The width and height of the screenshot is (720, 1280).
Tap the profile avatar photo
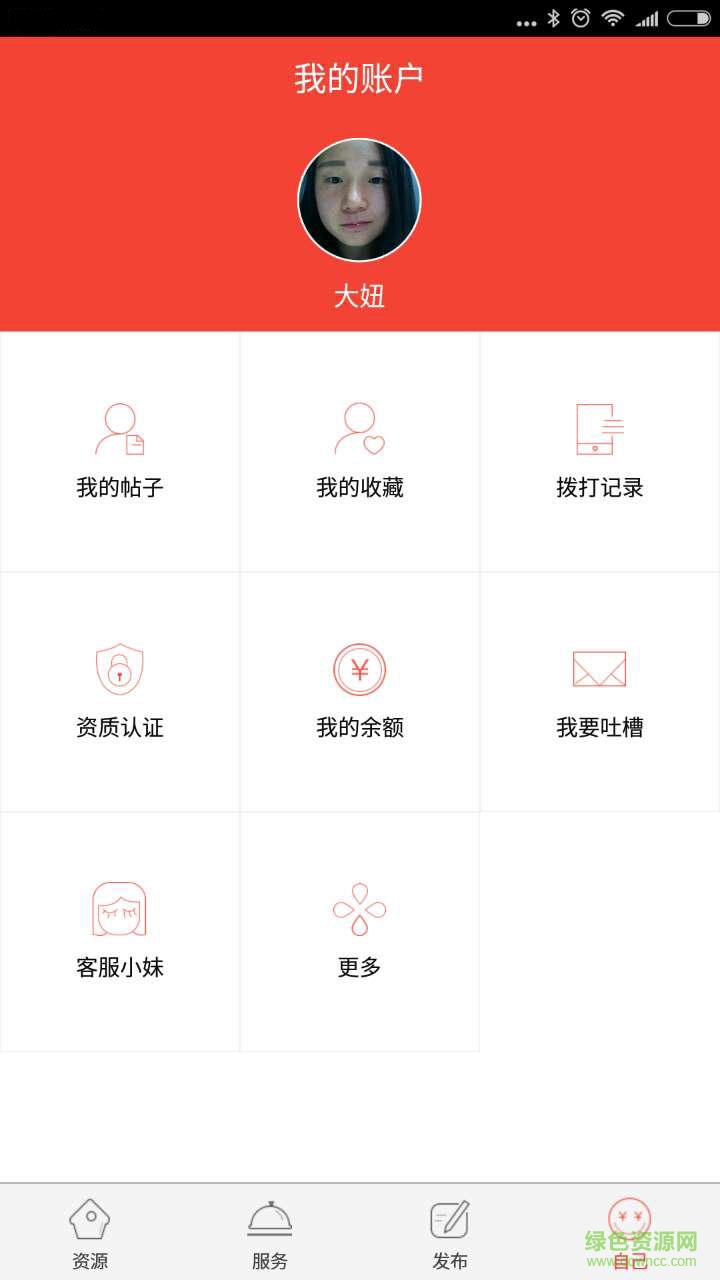pyautogui.click(x=359, y=200)
